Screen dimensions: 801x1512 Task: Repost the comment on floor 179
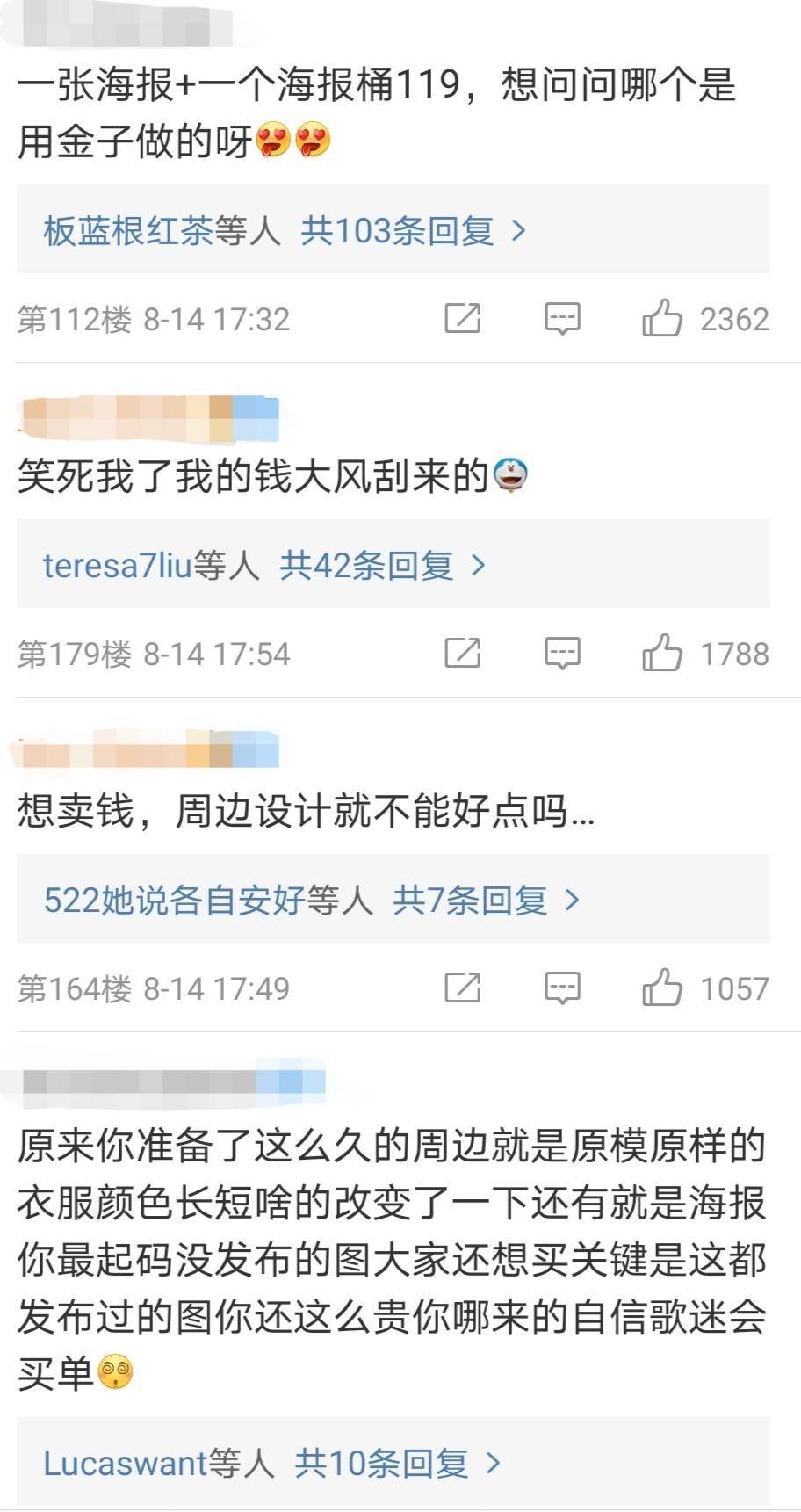[462, 653]
